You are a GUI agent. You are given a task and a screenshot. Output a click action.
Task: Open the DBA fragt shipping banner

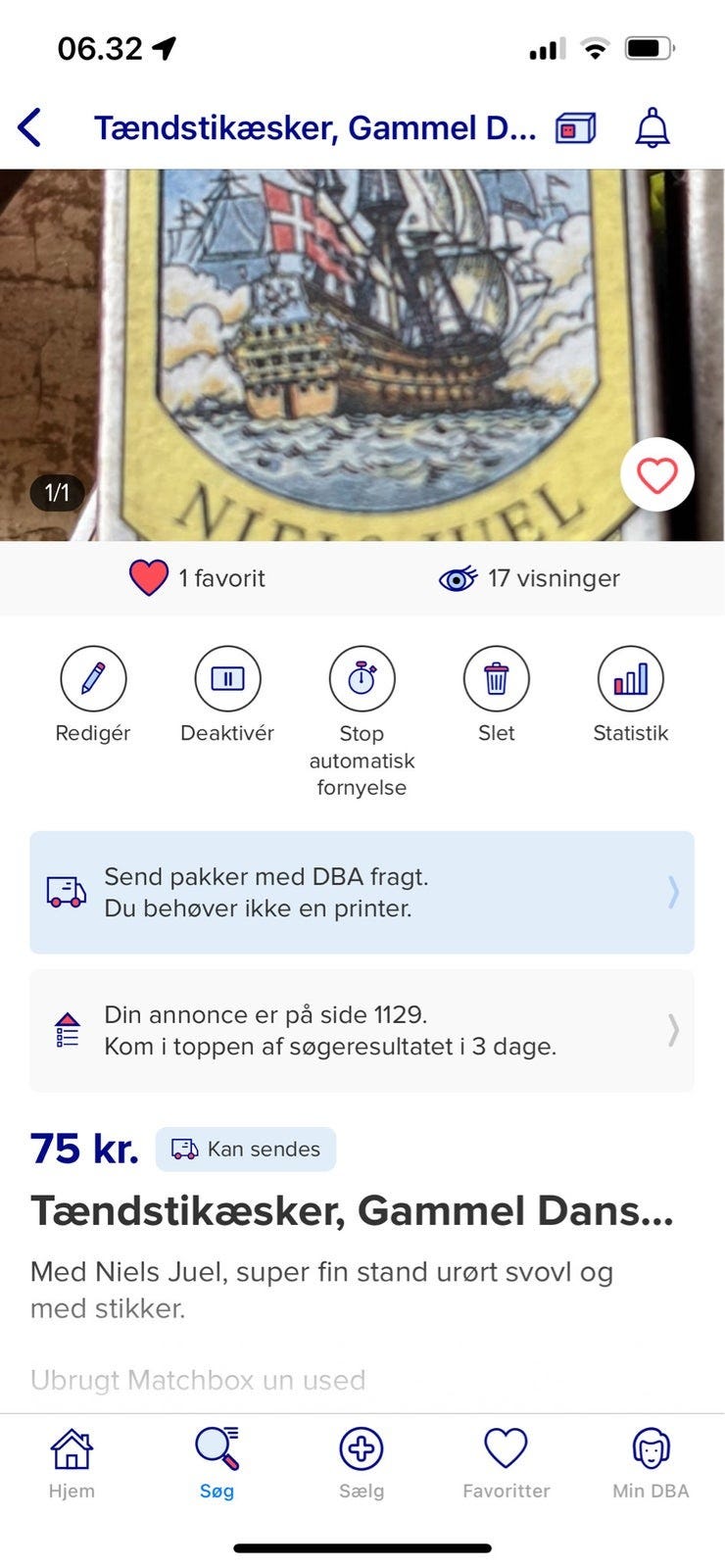(x=362, y=892)
